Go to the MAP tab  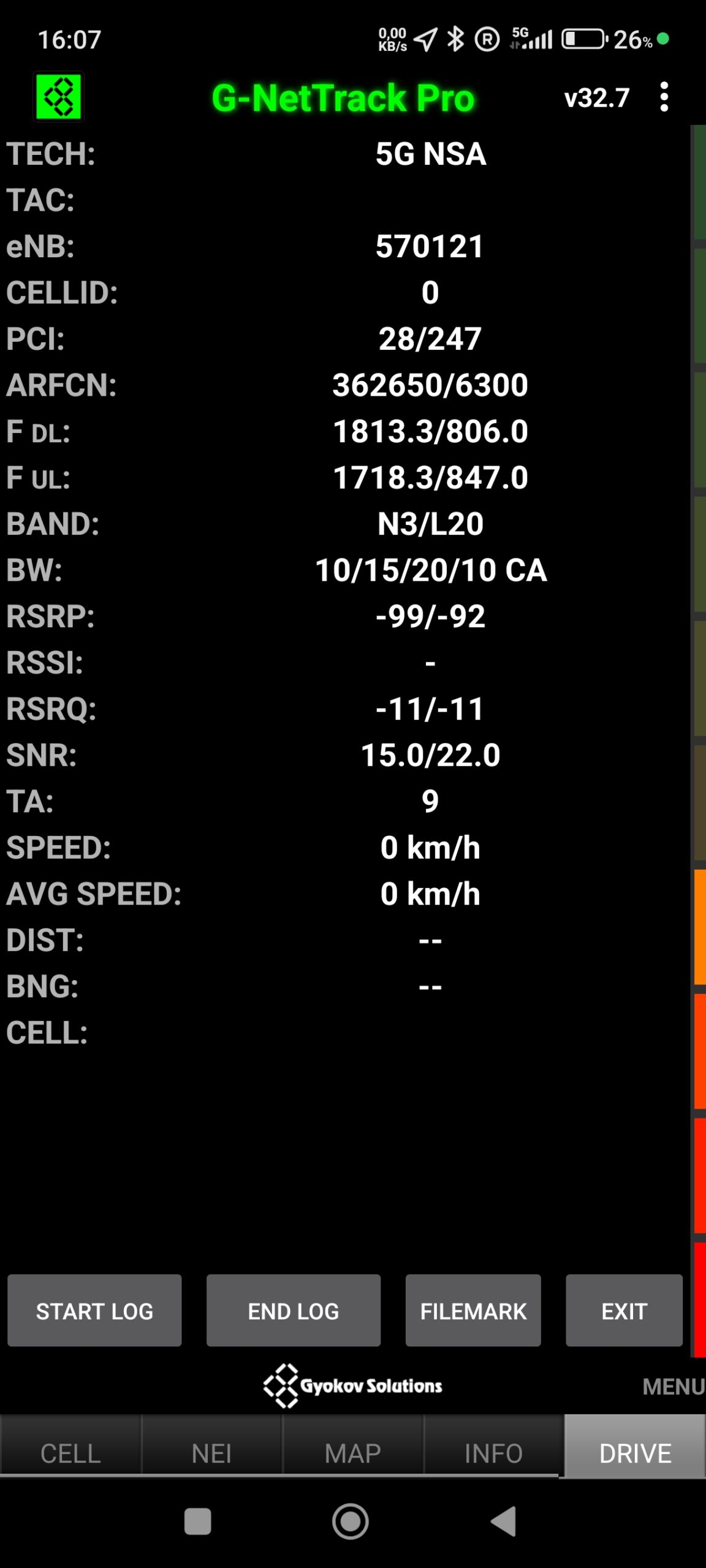[353, 1453]
